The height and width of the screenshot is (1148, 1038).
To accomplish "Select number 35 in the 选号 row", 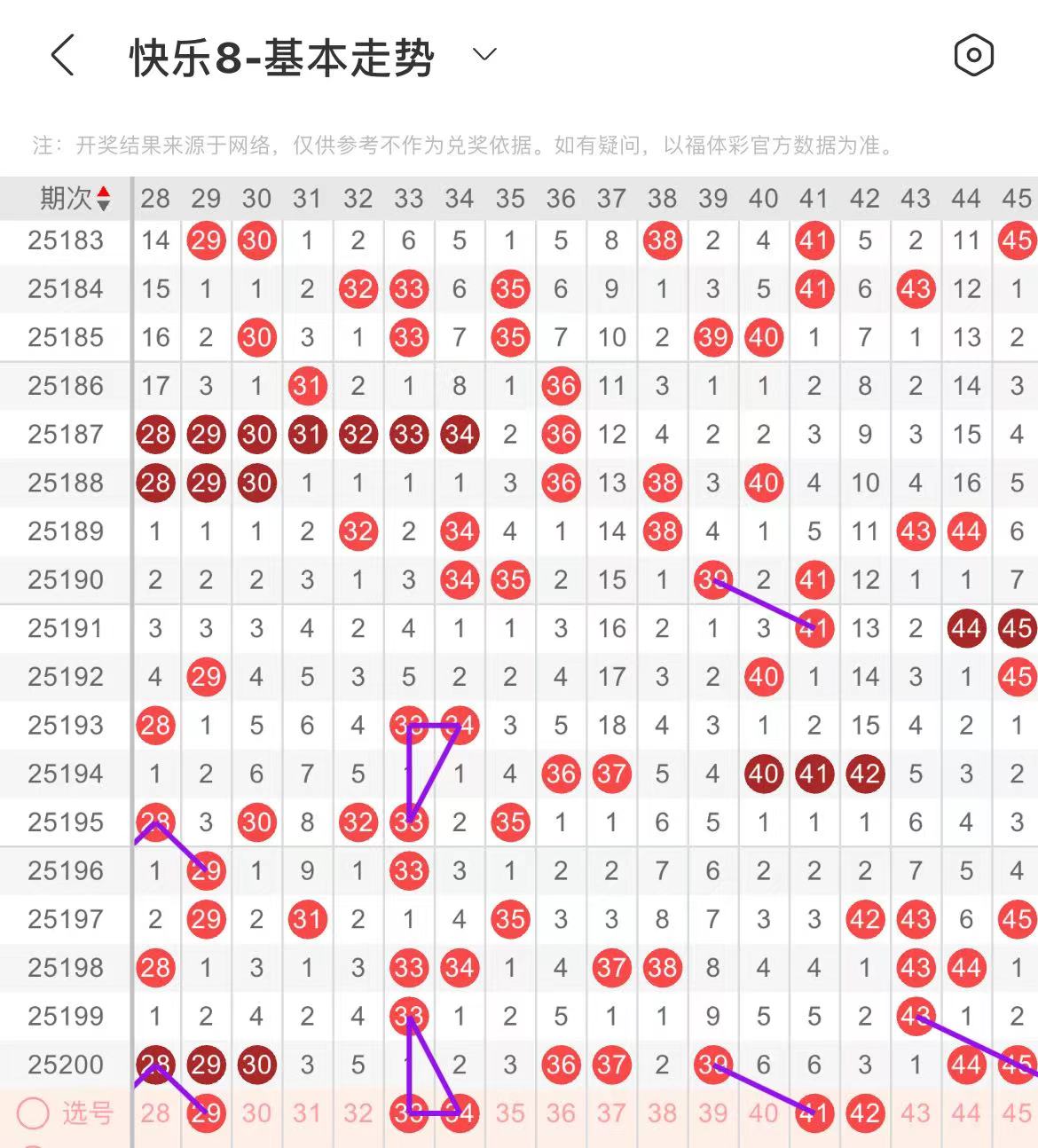I will [x=510, y=1113].
